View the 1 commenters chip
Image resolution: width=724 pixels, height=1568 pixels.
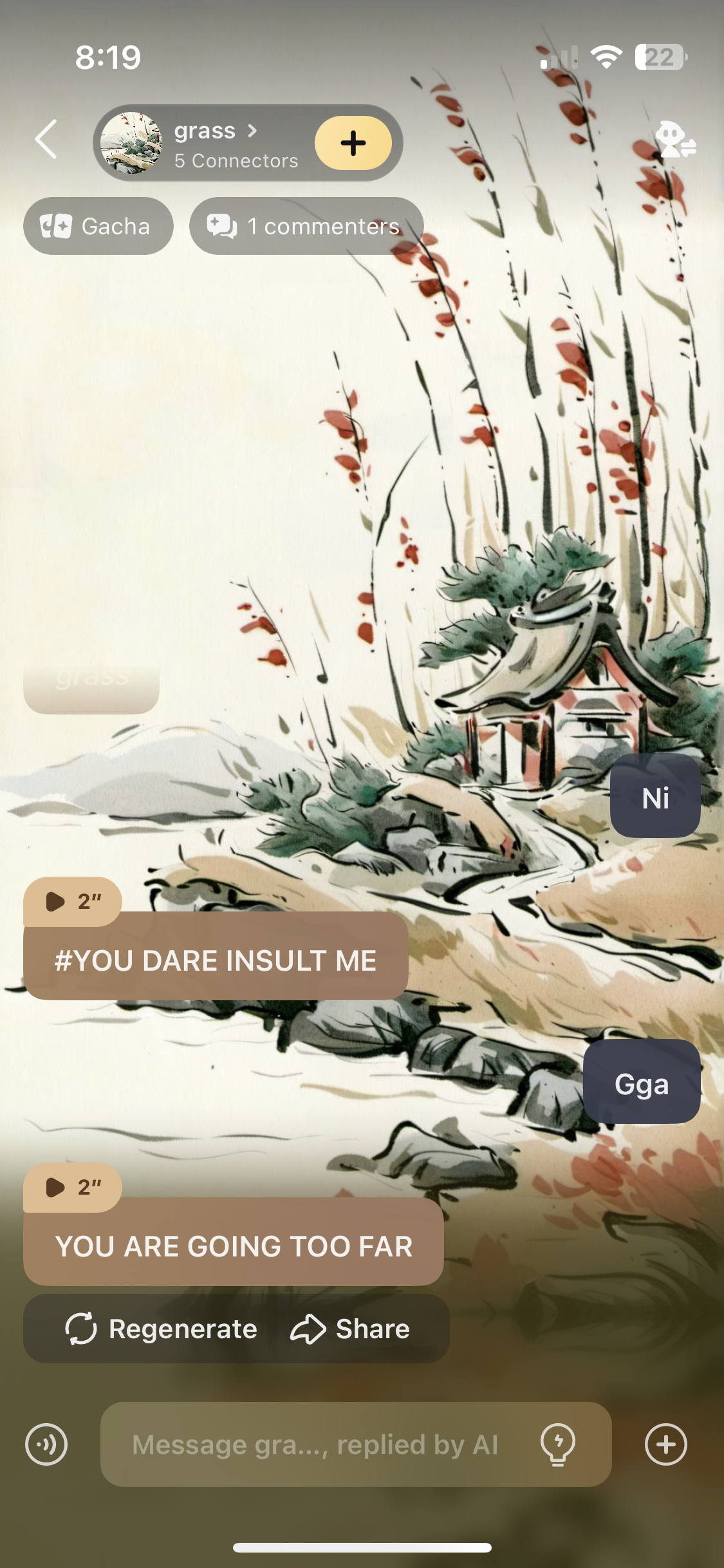point(306,226)
